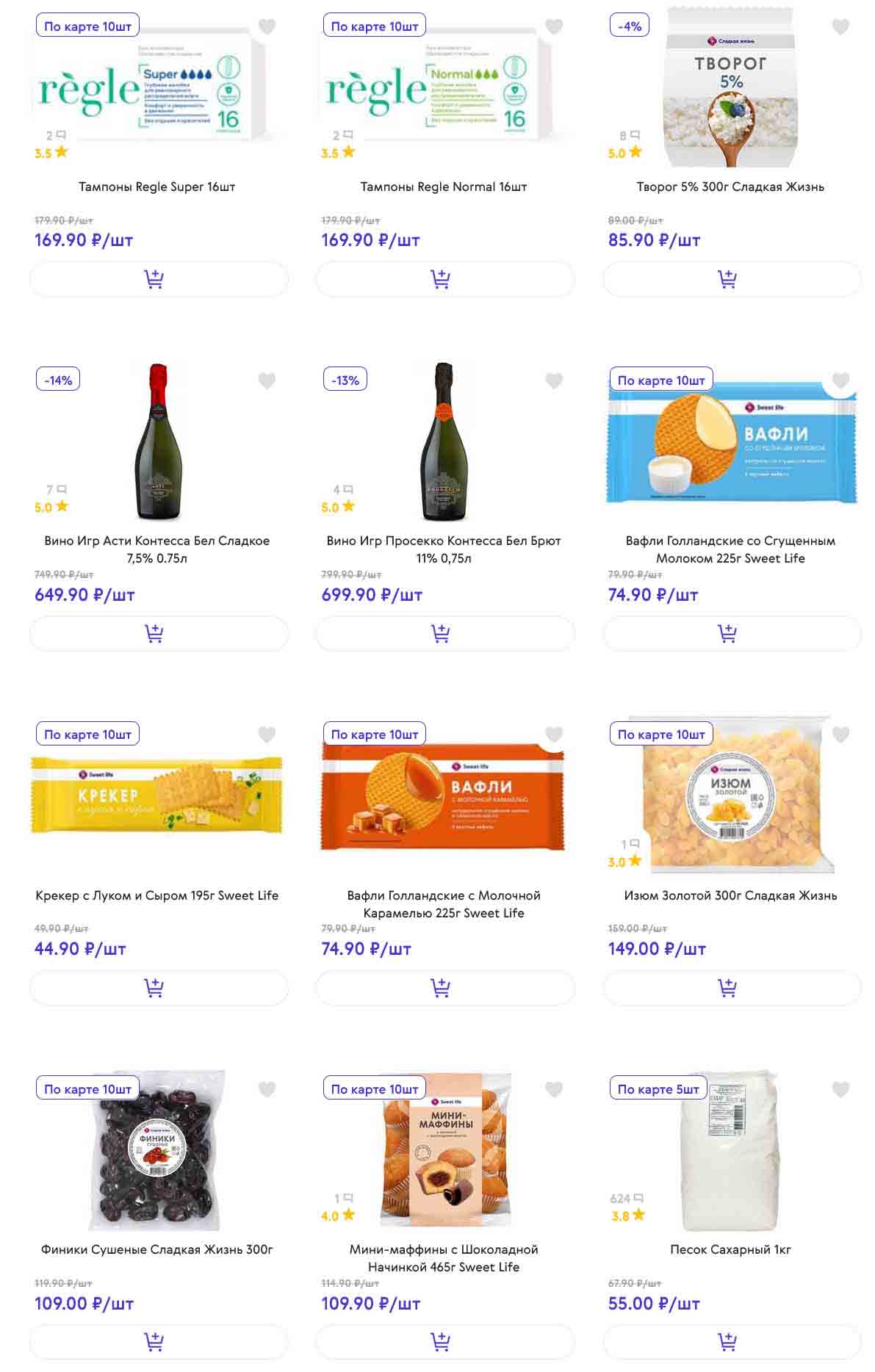Screen dimensions: 875x1372
Task: Heart the Вафли Голландские со Сгущенным Молоком item
Action: tap(840, 380)
